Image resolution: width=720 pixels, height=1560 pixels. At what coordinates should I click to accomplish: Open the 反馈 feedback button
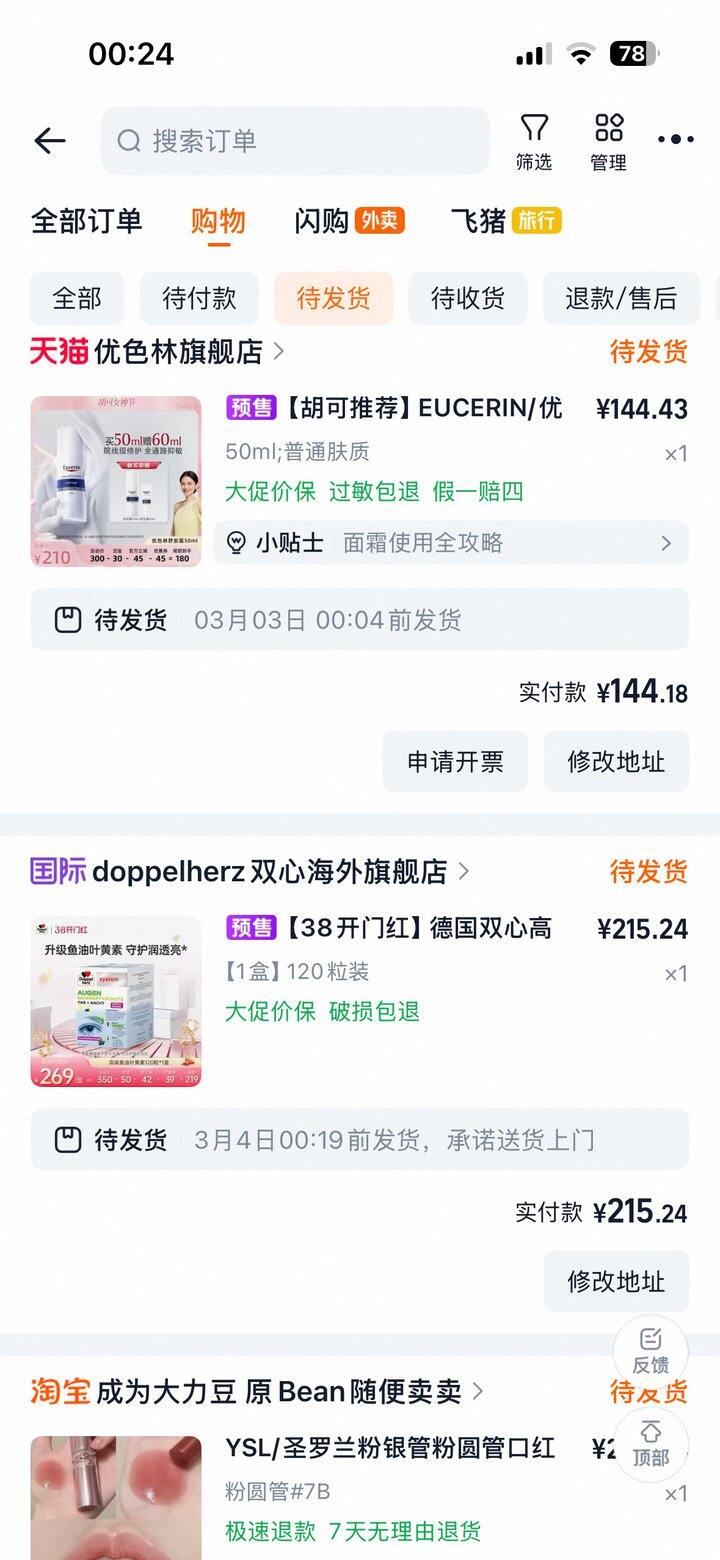click(650, 1351)
